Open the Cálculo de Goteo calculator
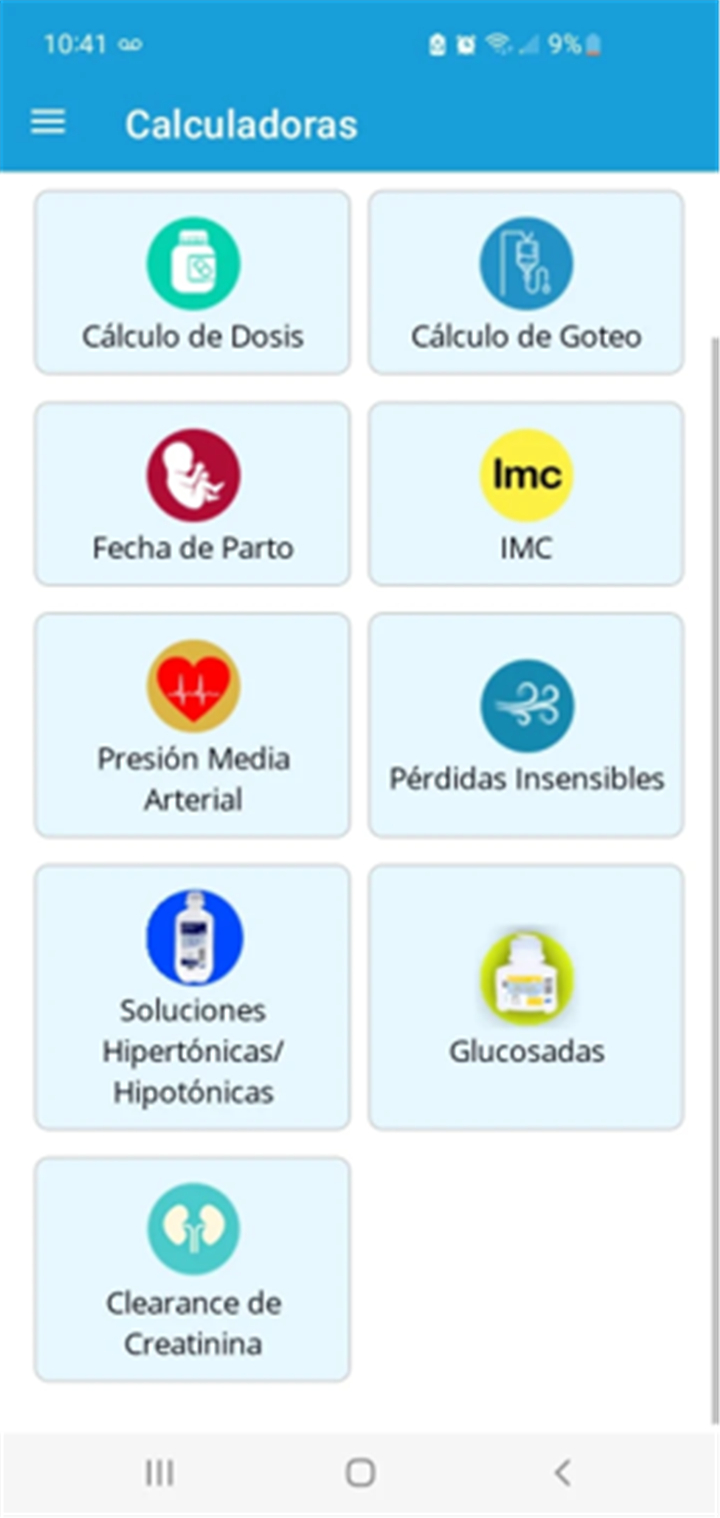This screenshot has height=1518, width=720. click(526, 282)
